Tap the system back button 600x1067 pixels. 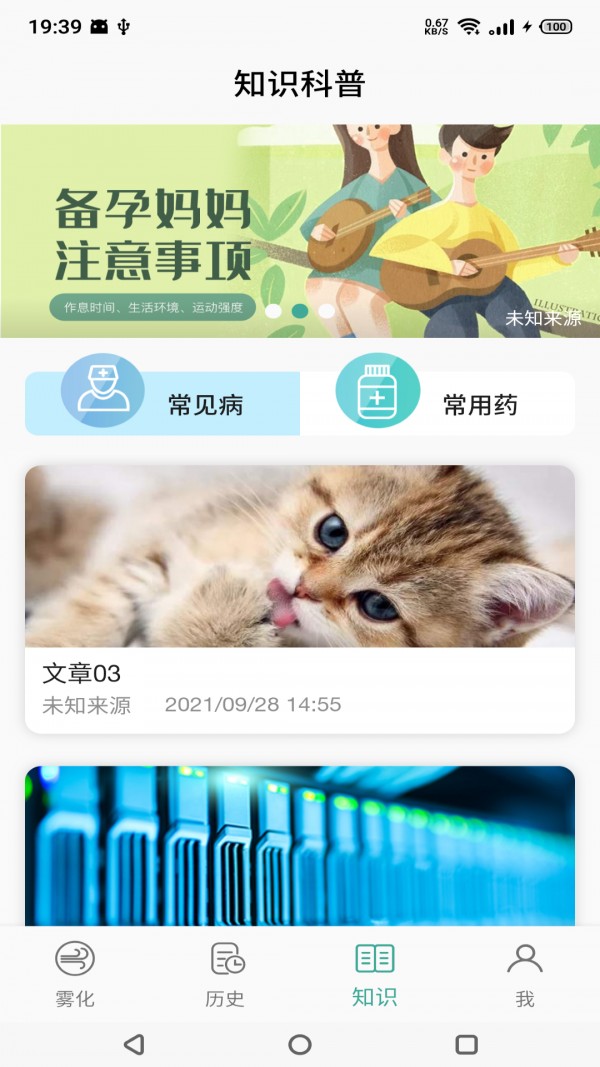(x=134, y=1045)
